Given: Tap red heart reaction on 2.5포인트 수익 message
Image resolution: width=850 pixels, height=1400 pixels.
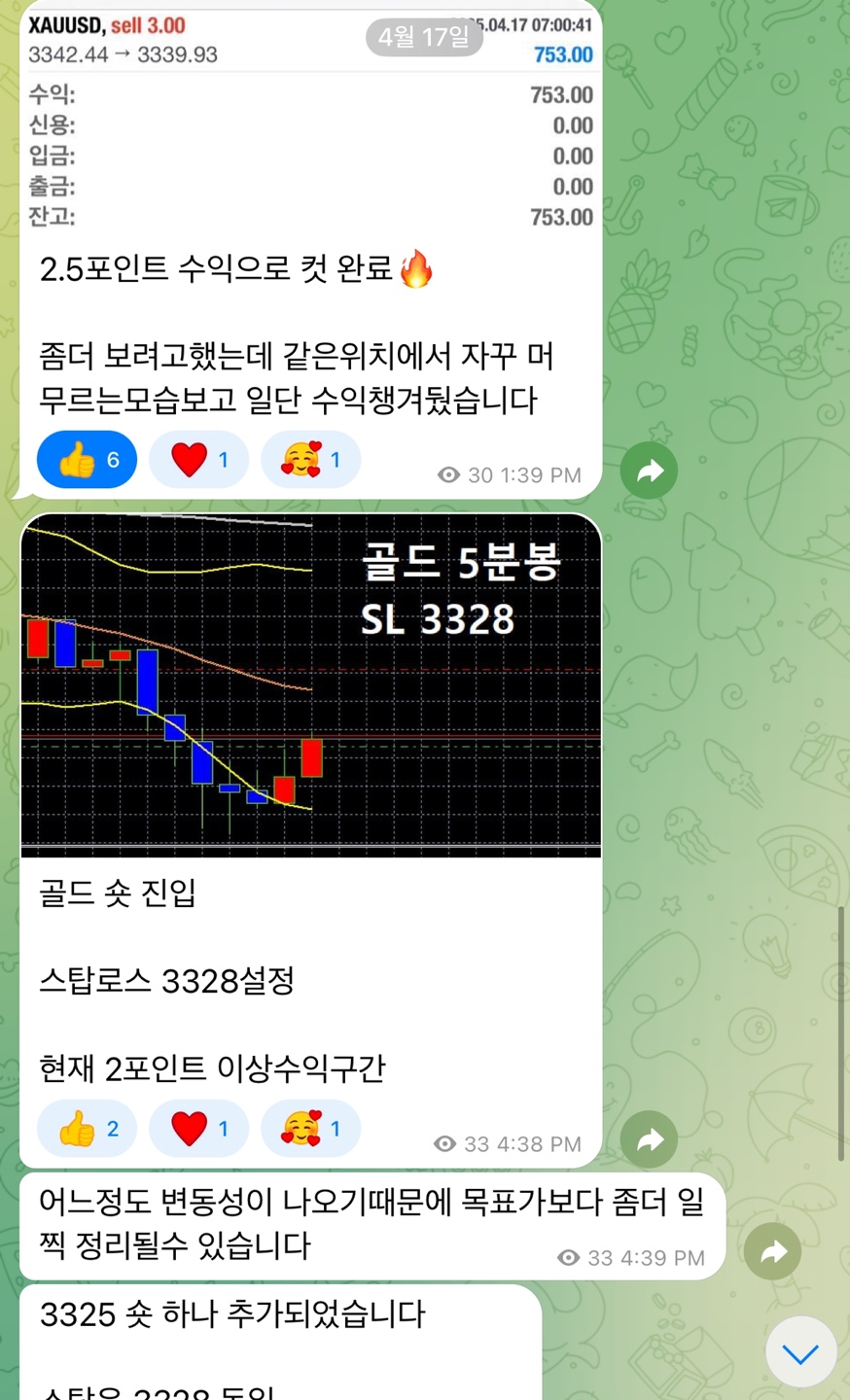Looking at the screenshot, I should 198,460.
